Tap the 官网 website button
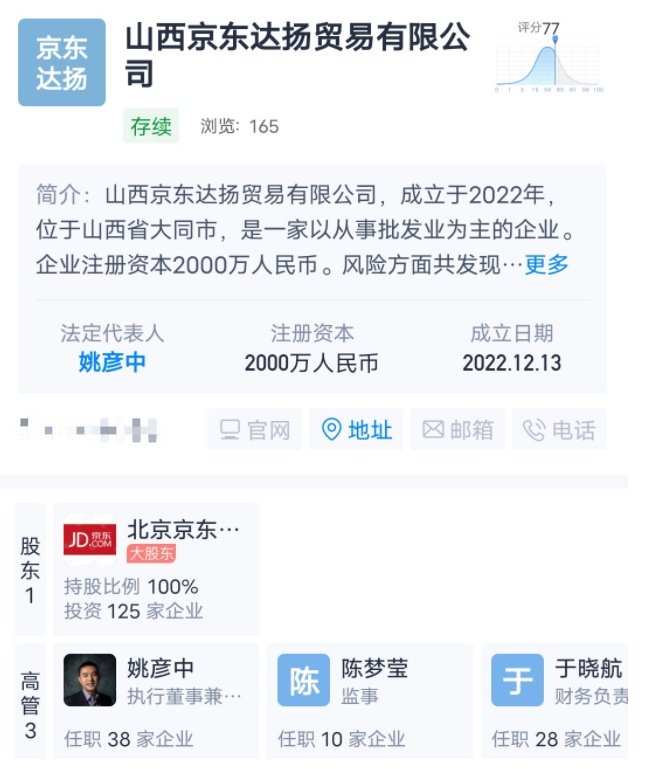This screenshot has height=769, width=651. [255, 430]
